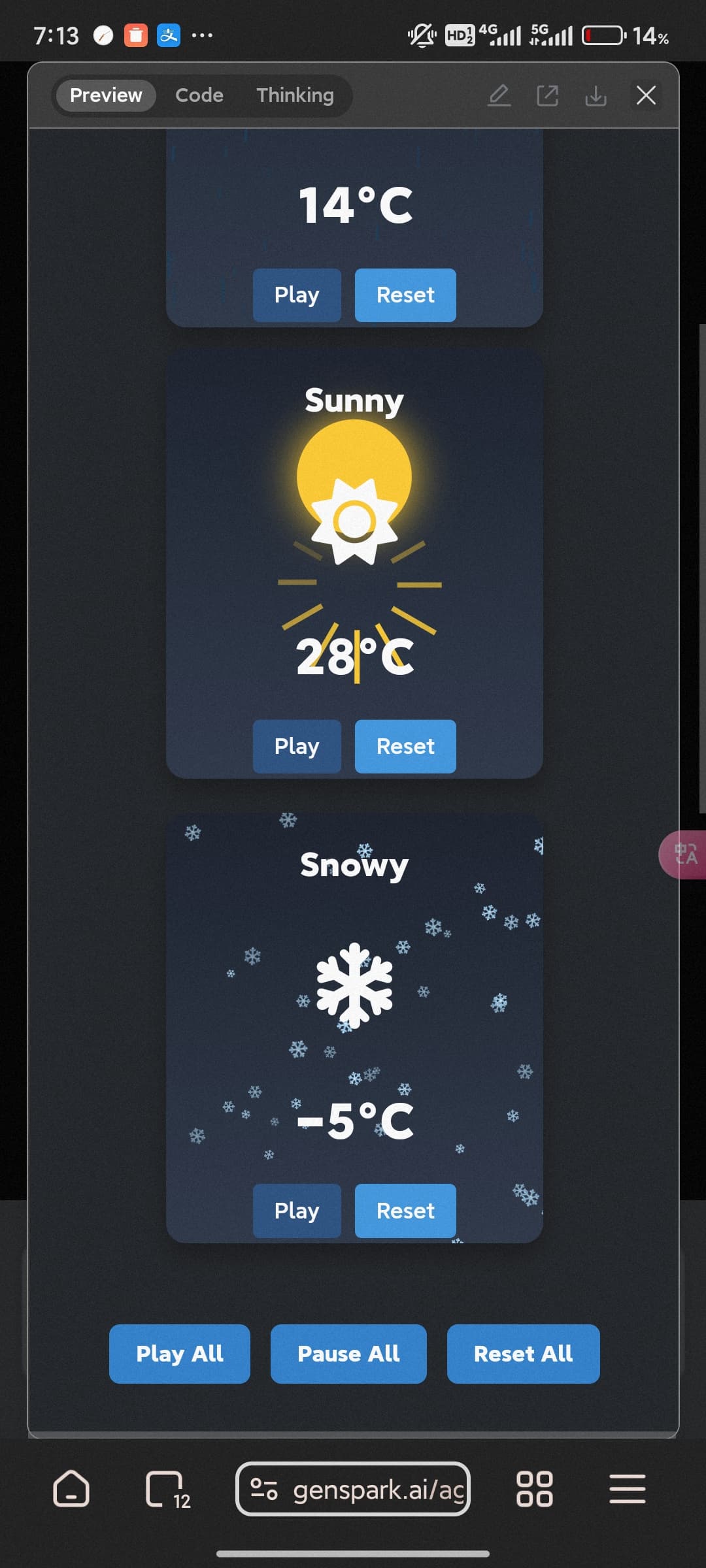Reset the Snowy card
The image size is (706, 1568).
[405, 1211]
